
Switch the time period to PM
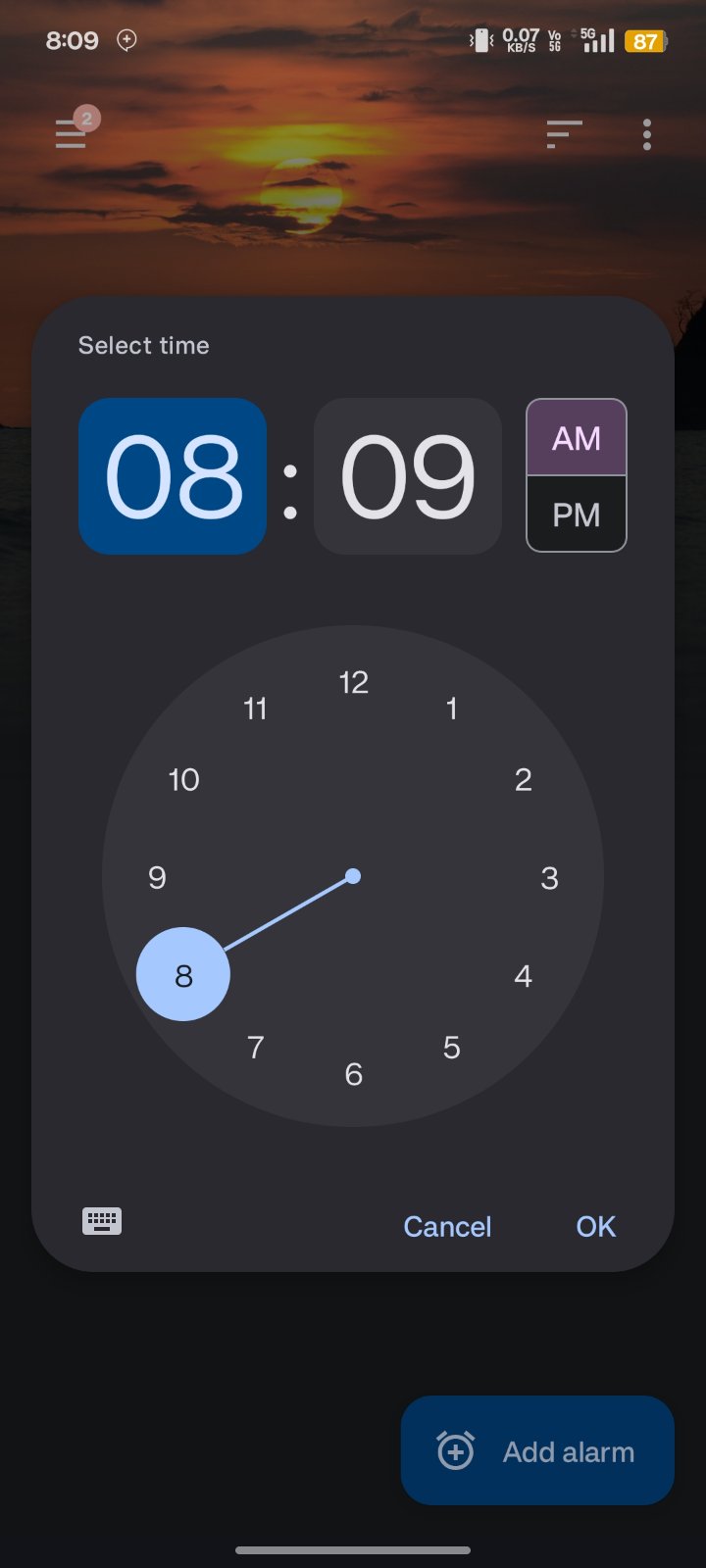pos(577,514)
